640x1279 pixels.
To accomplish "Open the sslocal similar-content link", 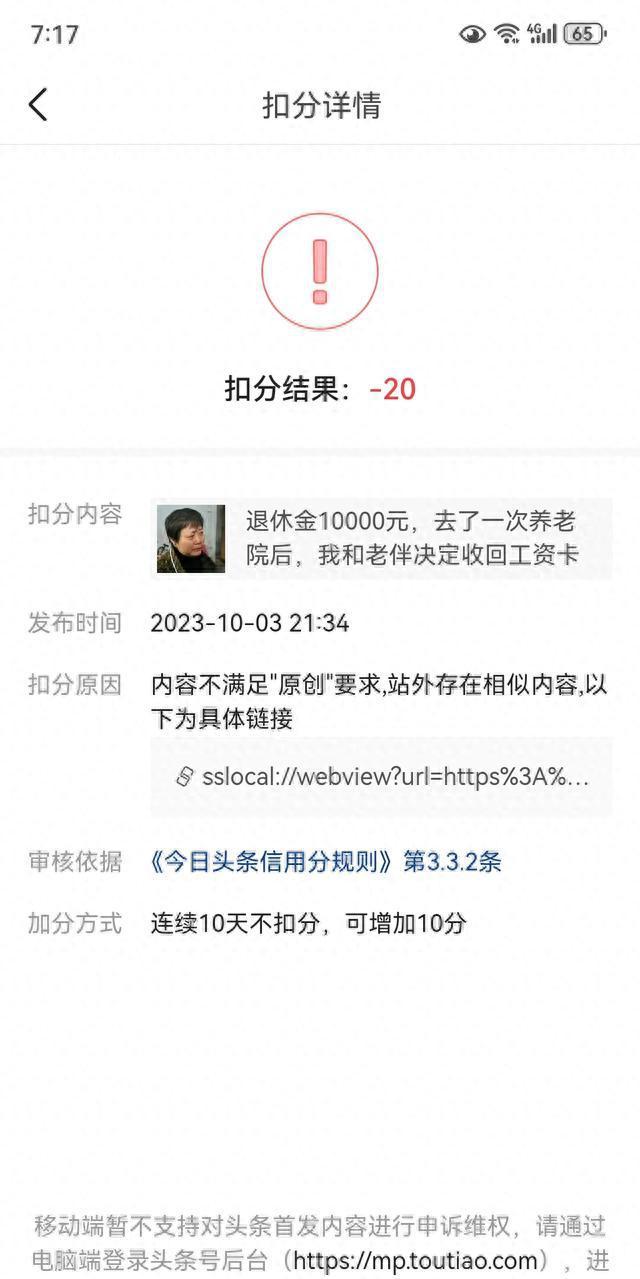I will point(382,777).
